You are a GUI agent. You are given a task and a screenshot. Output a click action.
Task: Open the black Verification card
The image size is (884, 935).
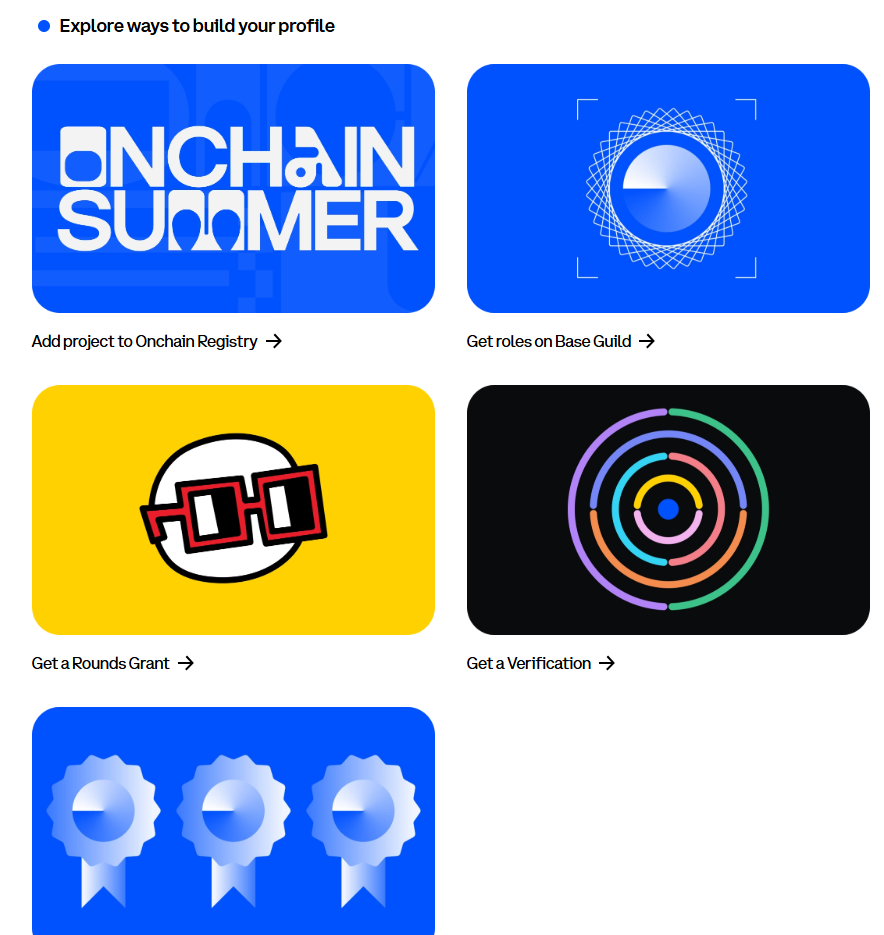(x=668, y=509)
